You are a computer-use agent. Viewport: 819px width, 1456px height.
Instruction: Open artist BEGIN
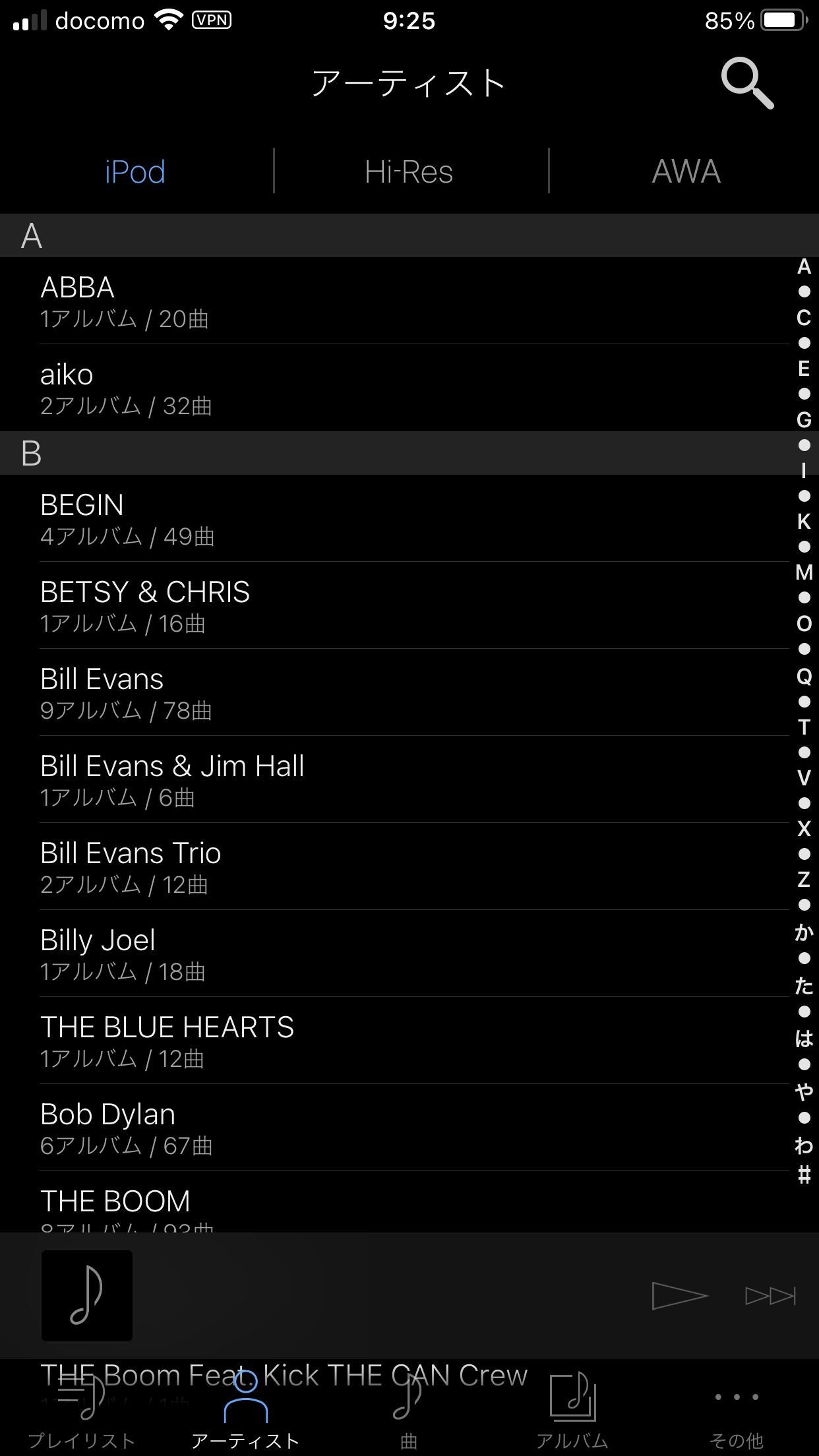pyautogui.click(x=409, y=519)
